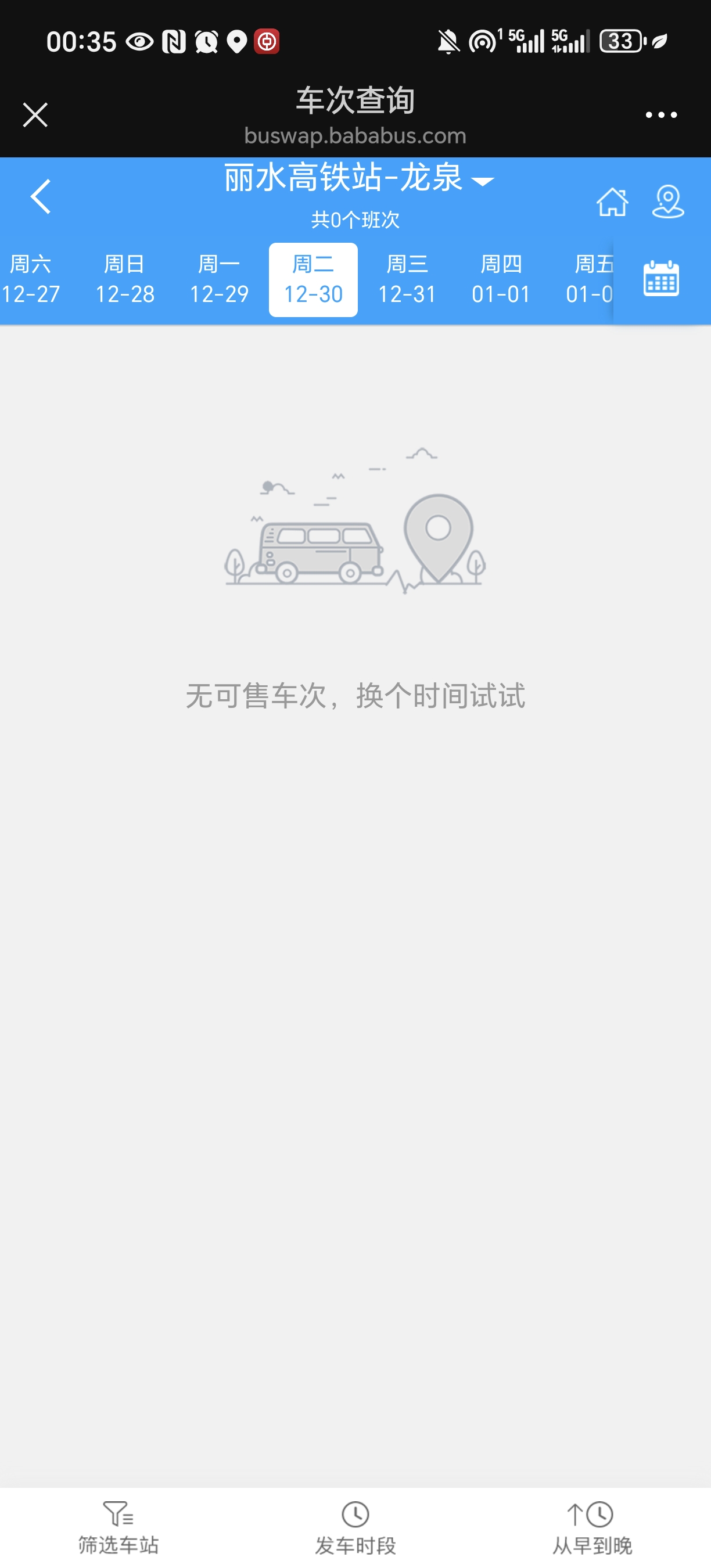Image resolution: width=711 pixels, height=1568 pixels.
Task: Change the 从早到晚 sort order
Action: pos(592,1528)
